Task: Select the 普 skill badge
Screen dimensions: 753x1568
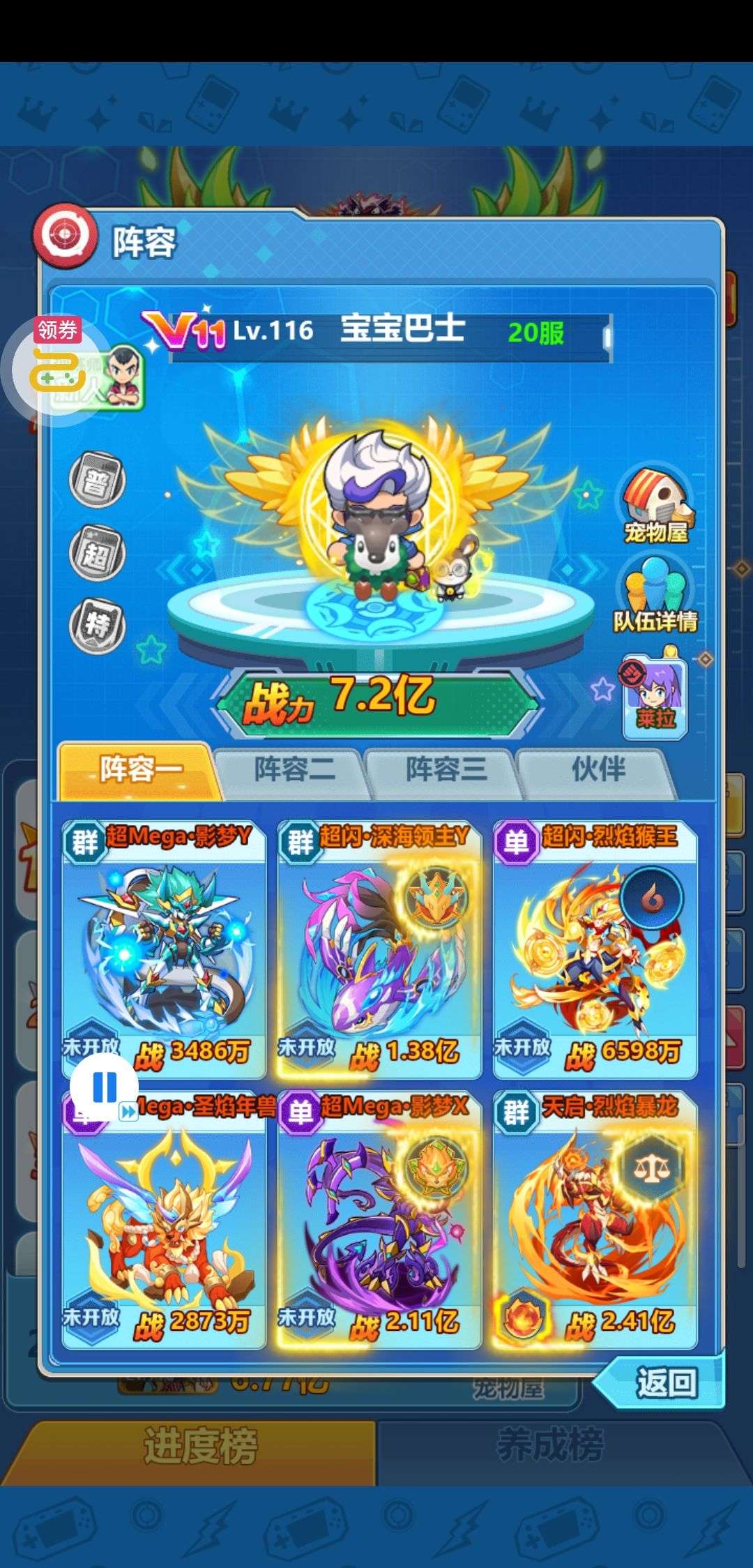Action: tap(96, 481)
